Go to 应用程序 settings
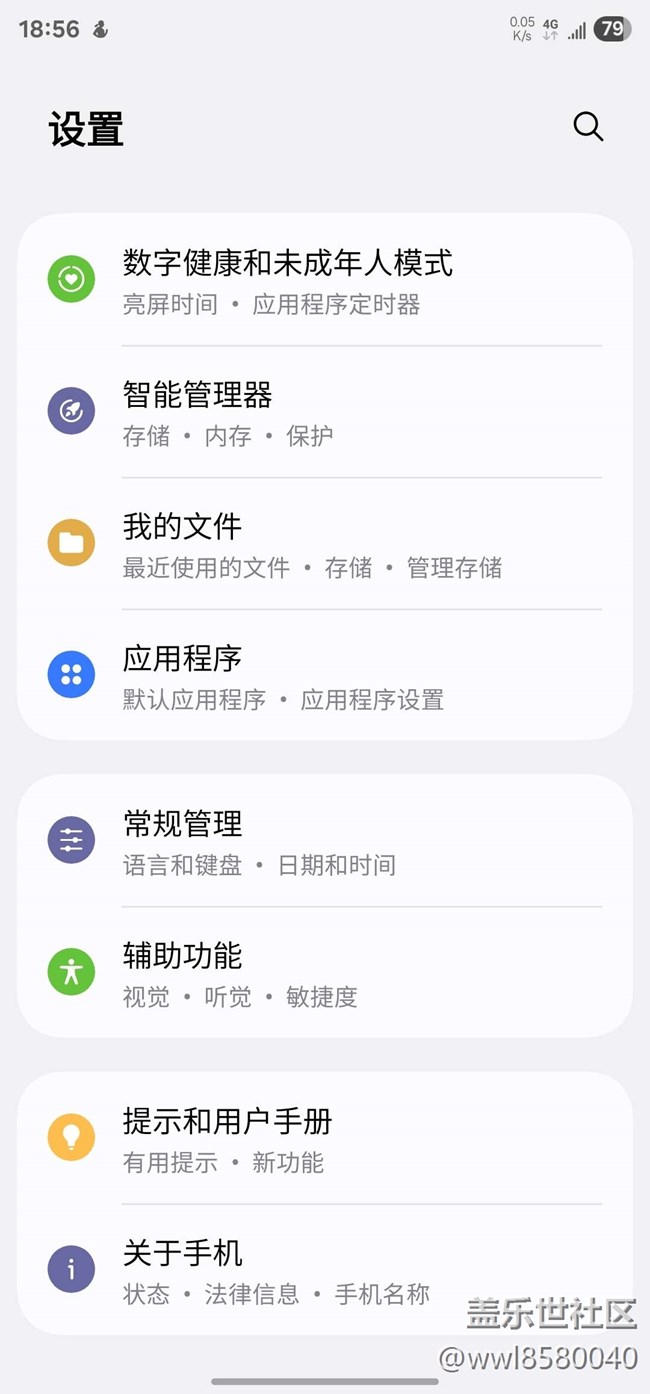 pyautogui.click(x=325, y=675)
